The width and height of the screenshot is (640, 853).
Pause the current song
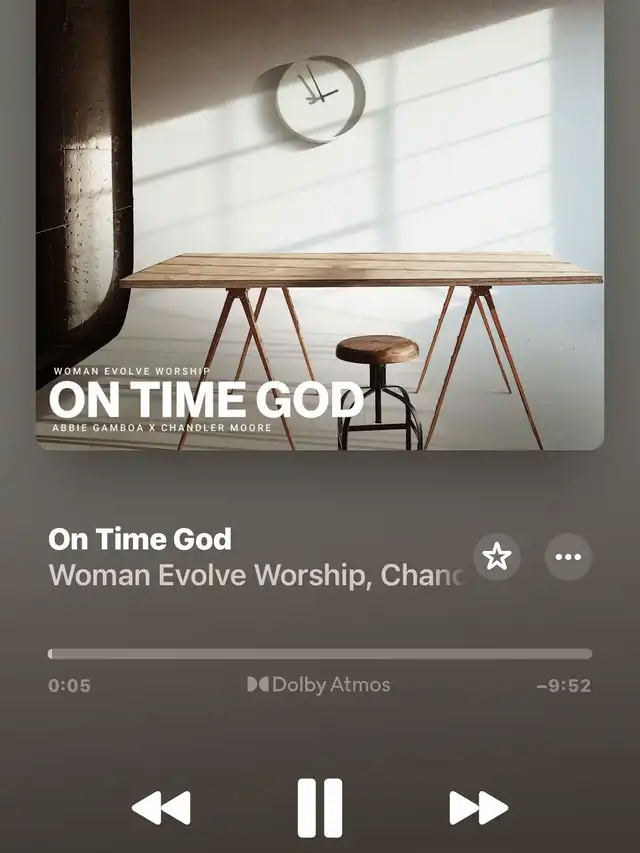[x=320, y=807]
